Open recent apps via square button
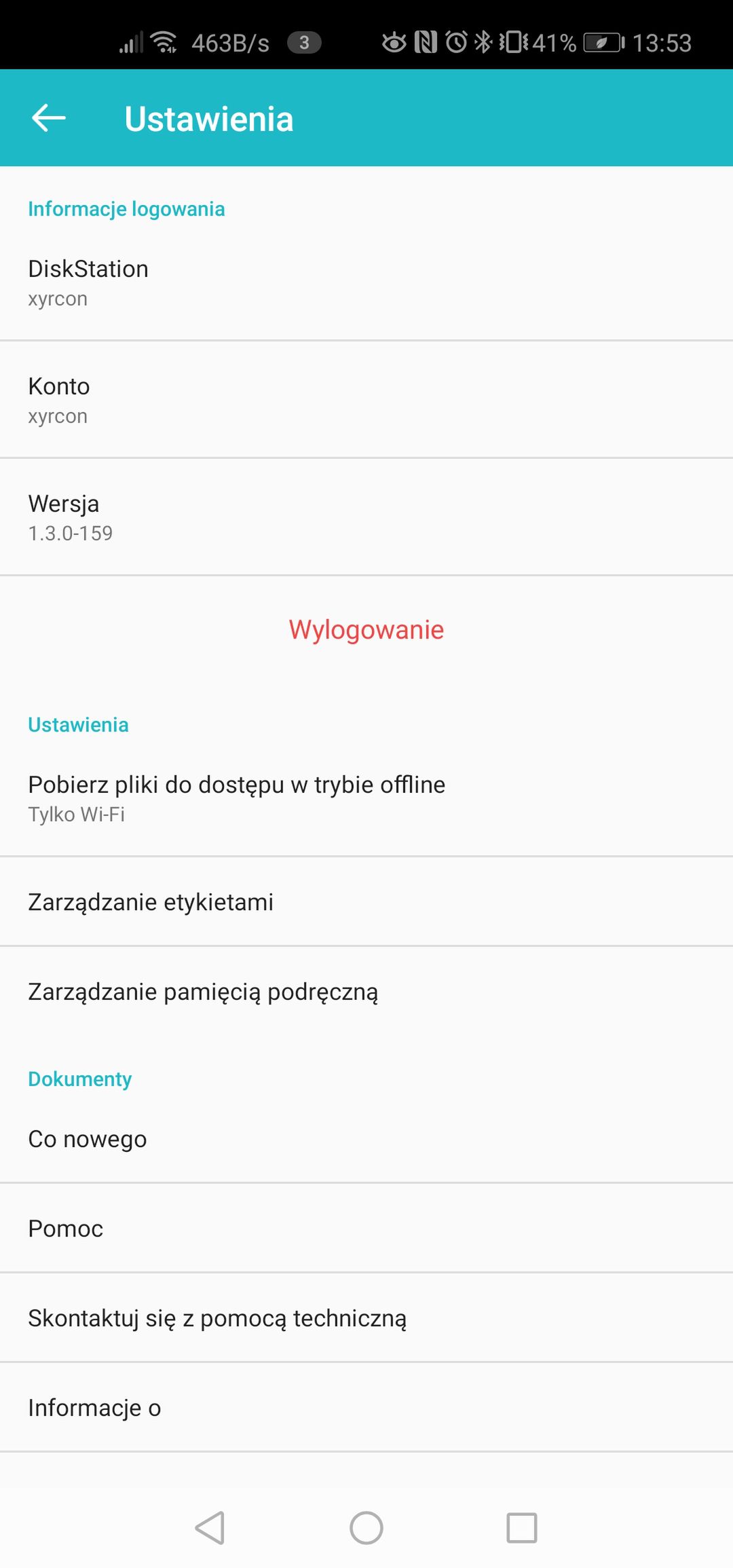 [522, 1528]
